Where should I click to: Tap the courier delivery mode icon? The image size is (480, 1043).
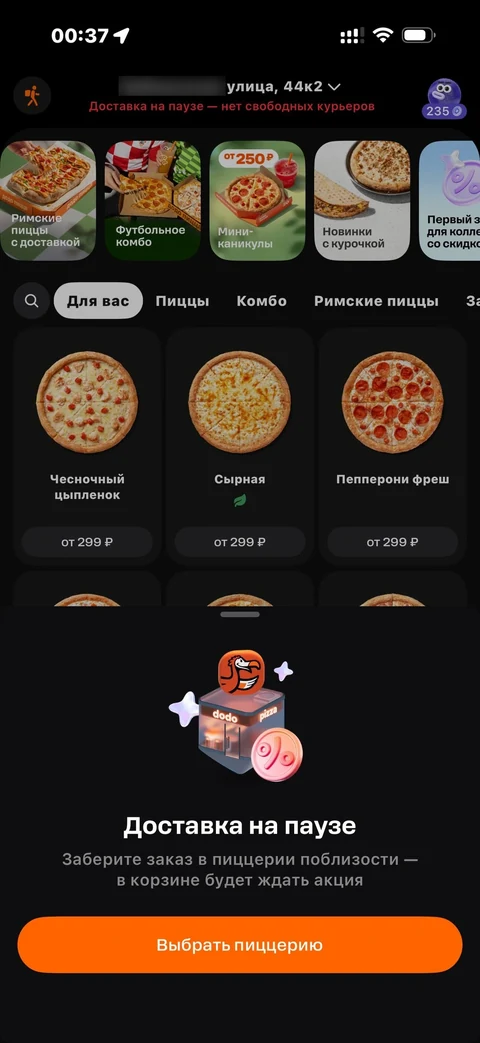[32, 96]
